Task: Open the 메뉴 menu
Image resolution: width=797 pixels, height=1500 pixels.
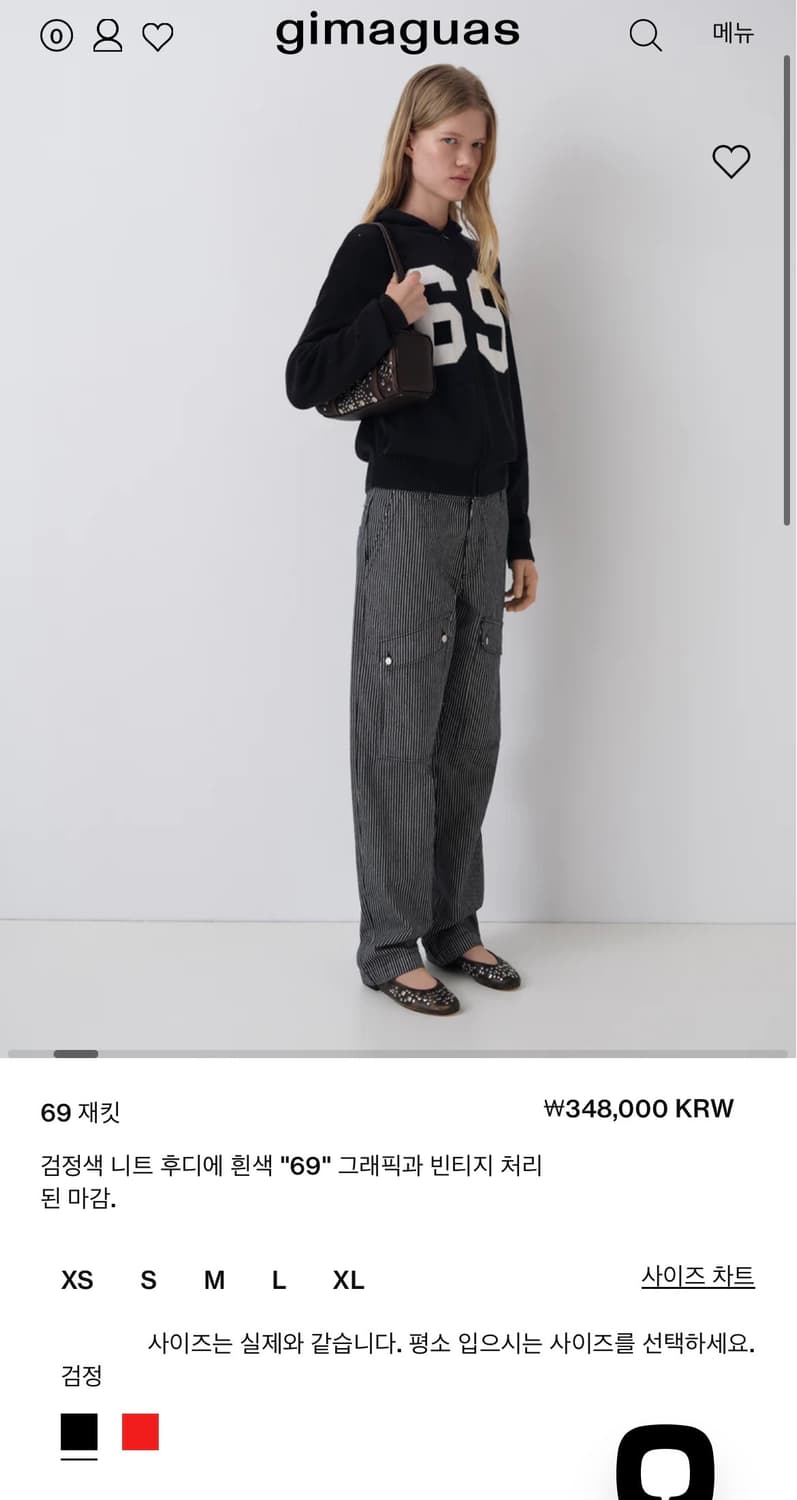Action: coord(732,33)
